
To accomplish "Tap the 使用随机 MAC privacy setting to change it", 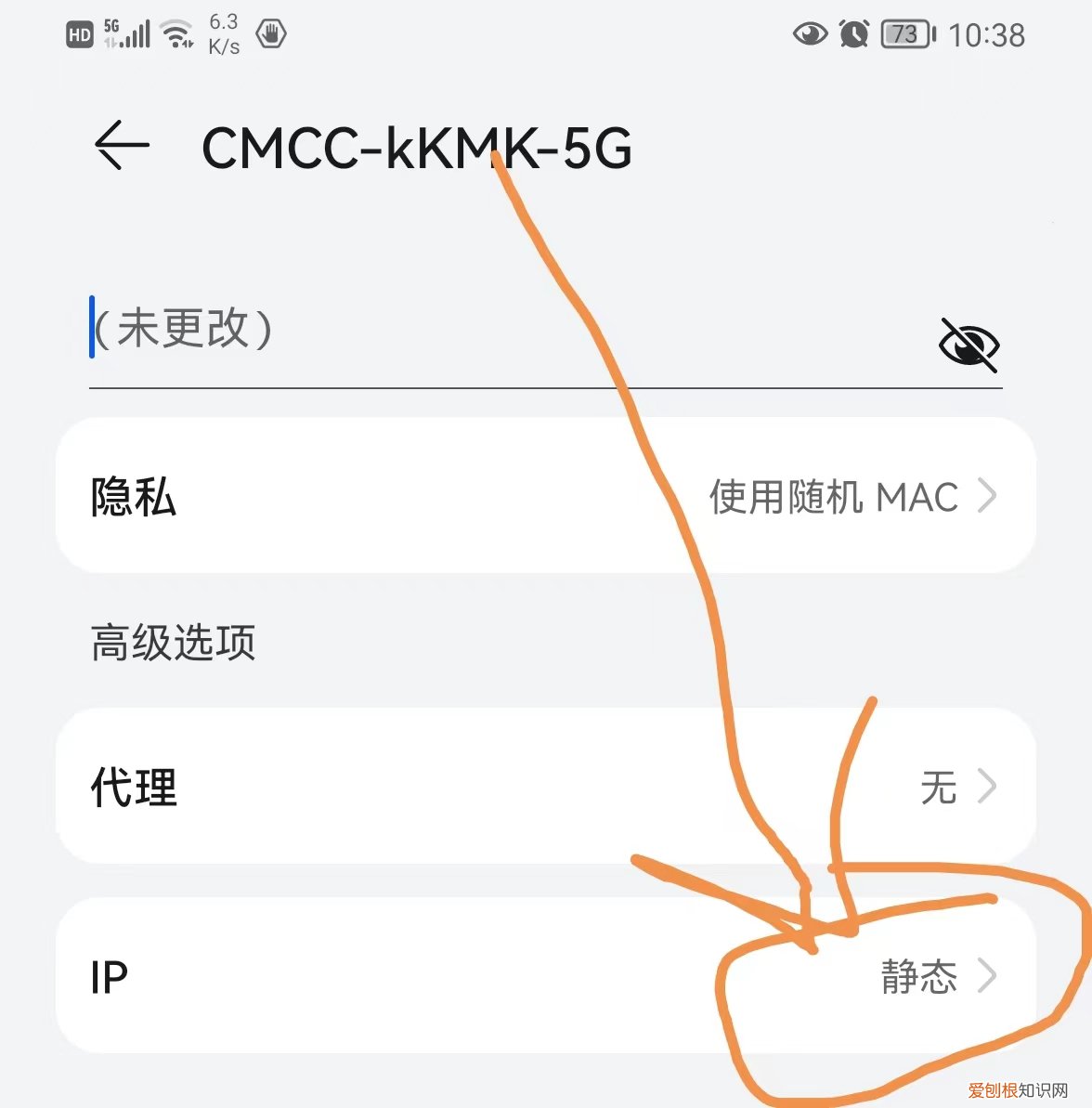I will pos(833,497).
